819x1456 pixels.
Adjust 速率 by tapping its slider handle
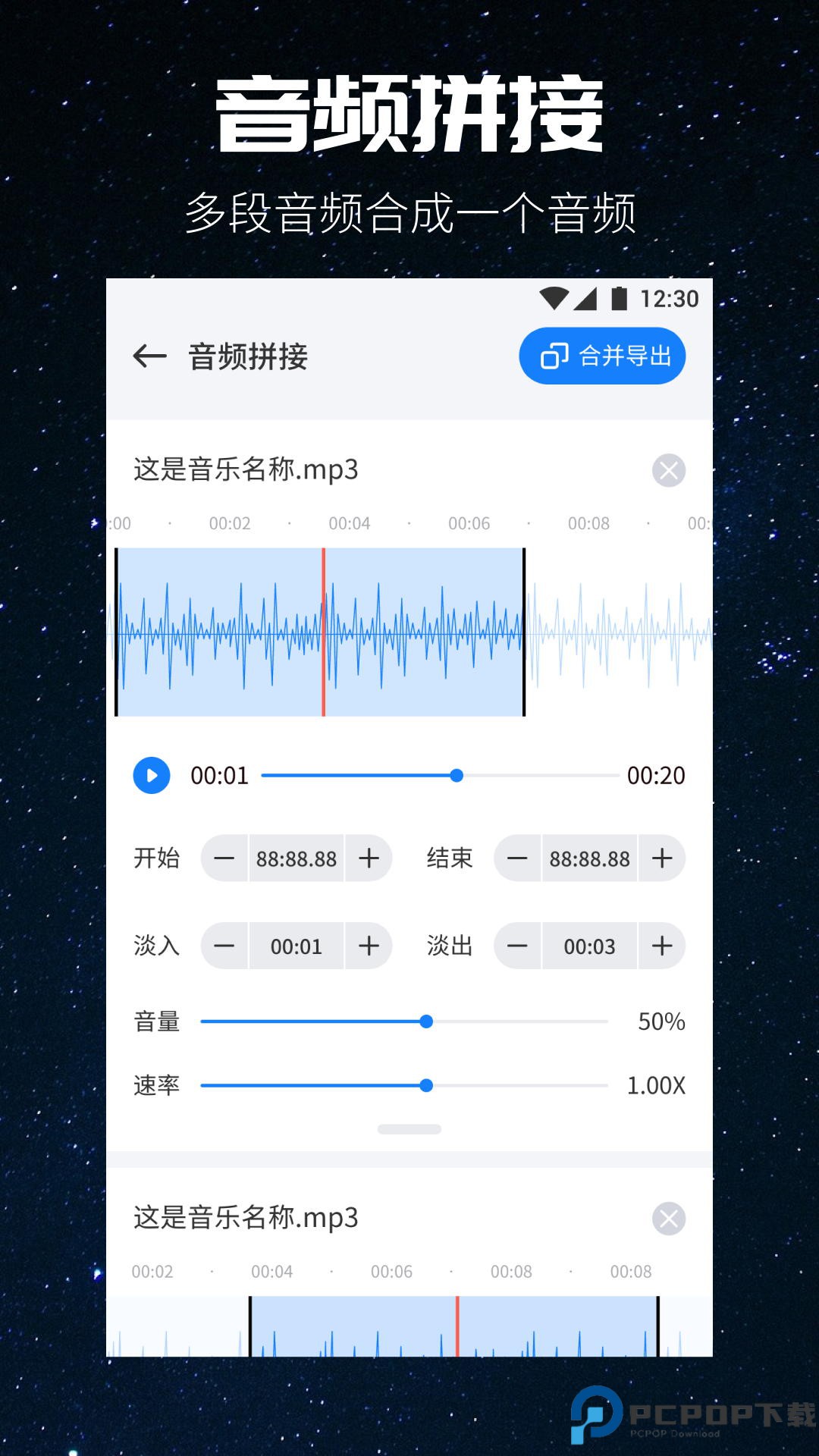[x=427, y=1086]
